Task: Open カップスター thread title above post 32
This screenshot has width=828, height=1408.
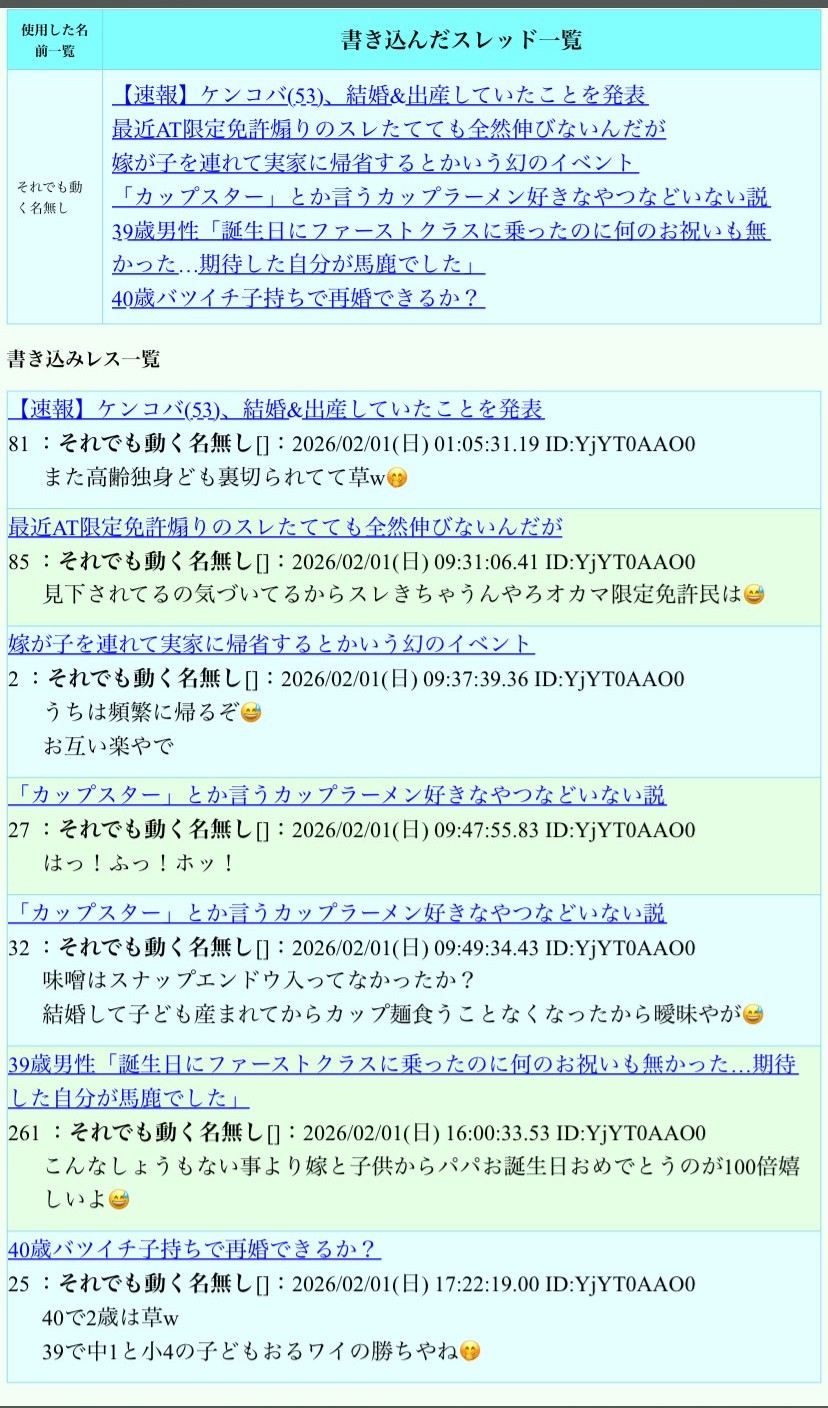Action: click(x=337, y=913)
